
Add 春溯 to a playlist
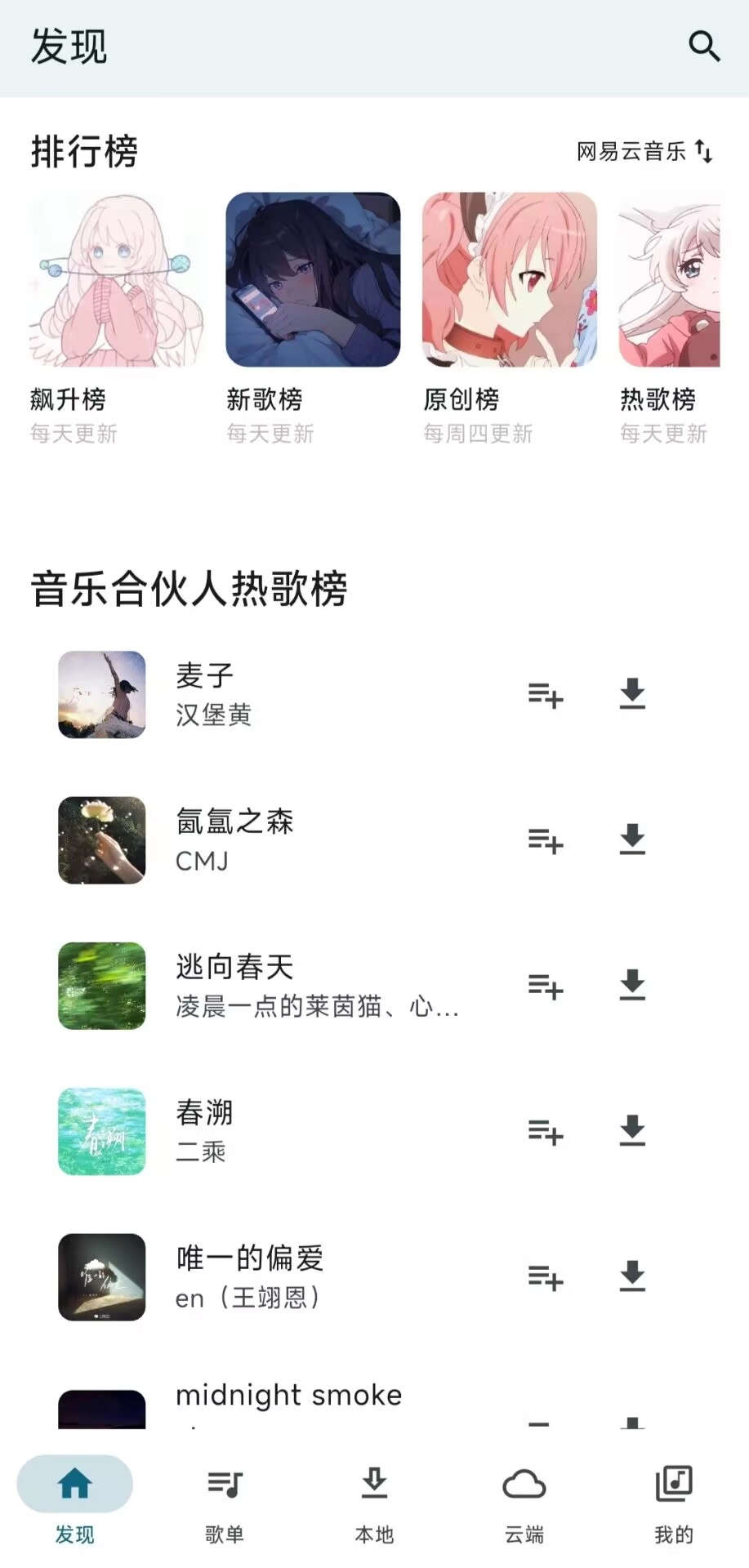(545, 1134)
